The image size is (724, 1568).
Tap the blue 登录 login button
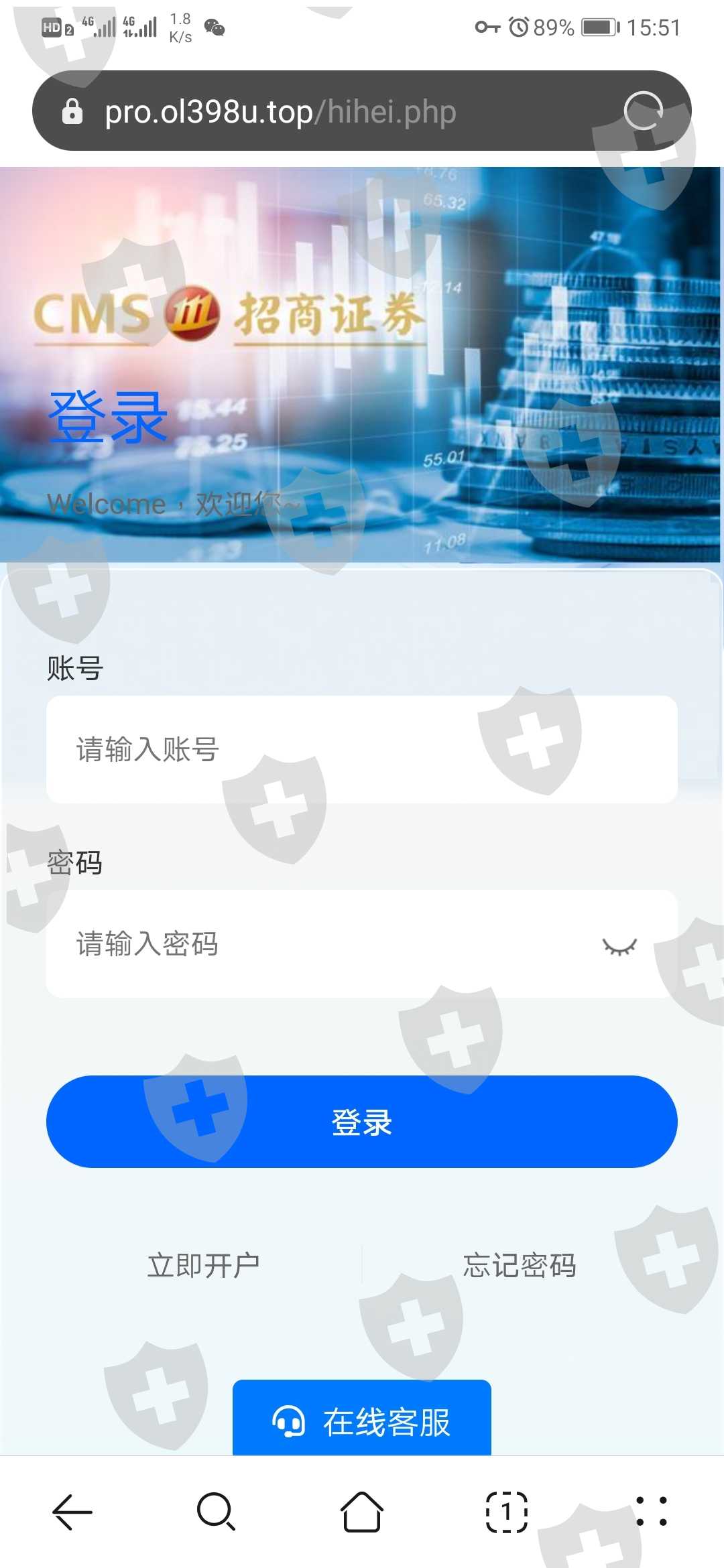[362, 1122]
